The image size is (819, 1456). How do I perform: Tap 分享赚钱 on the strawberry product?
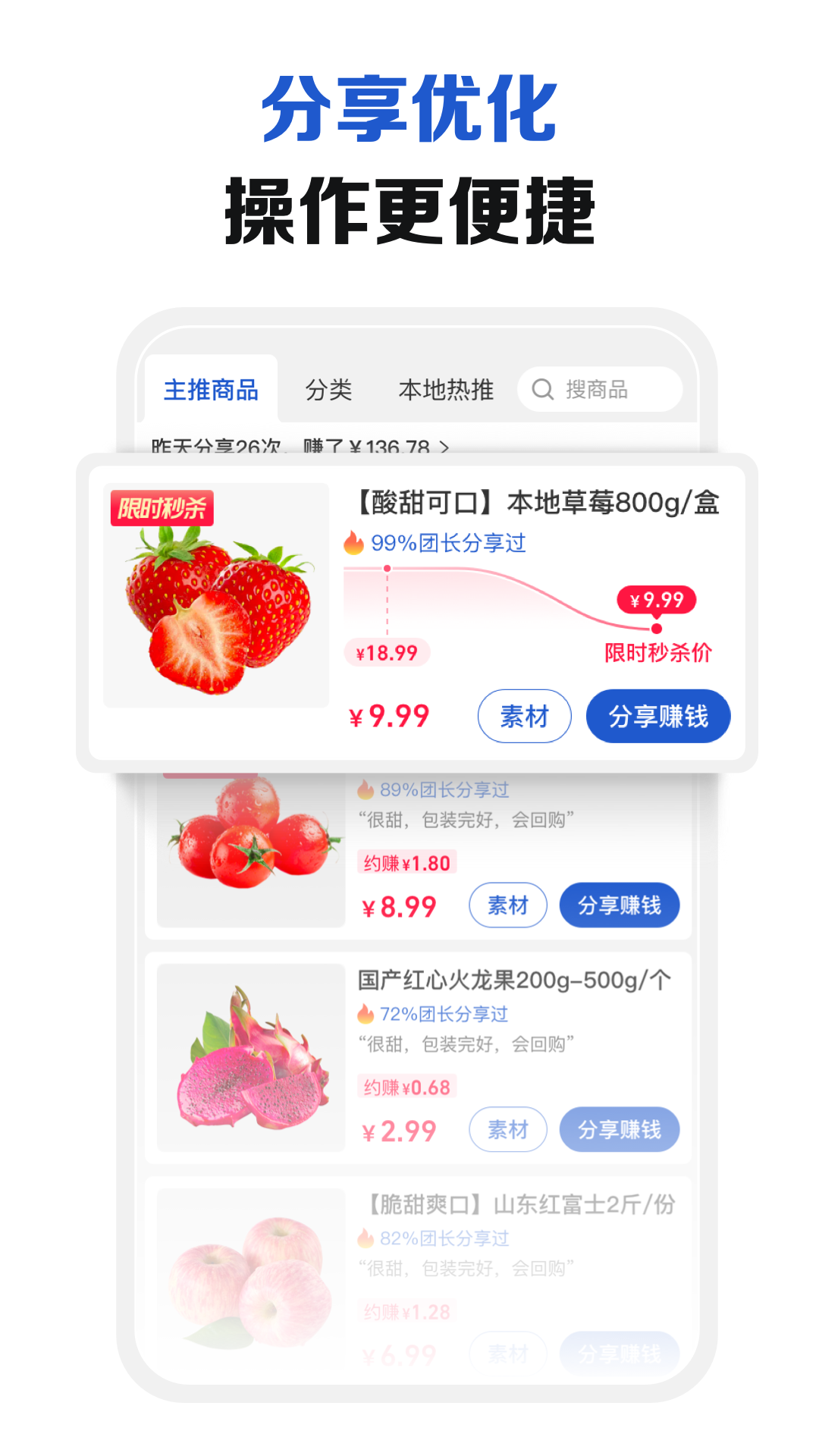pos(658,716)
